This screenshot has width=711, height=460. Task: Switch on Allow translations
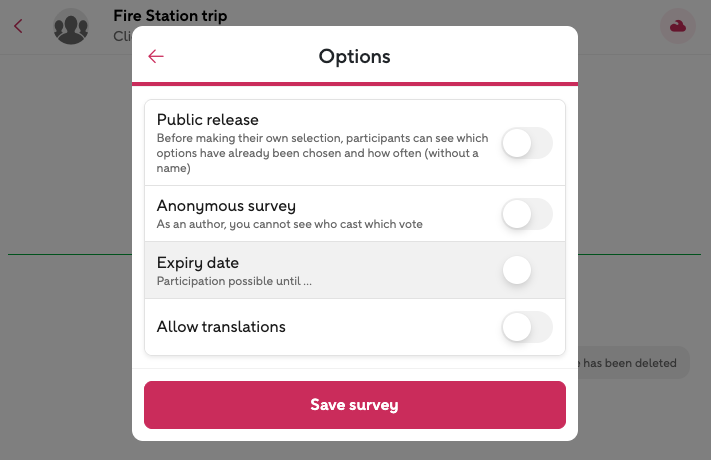[526, 327]
